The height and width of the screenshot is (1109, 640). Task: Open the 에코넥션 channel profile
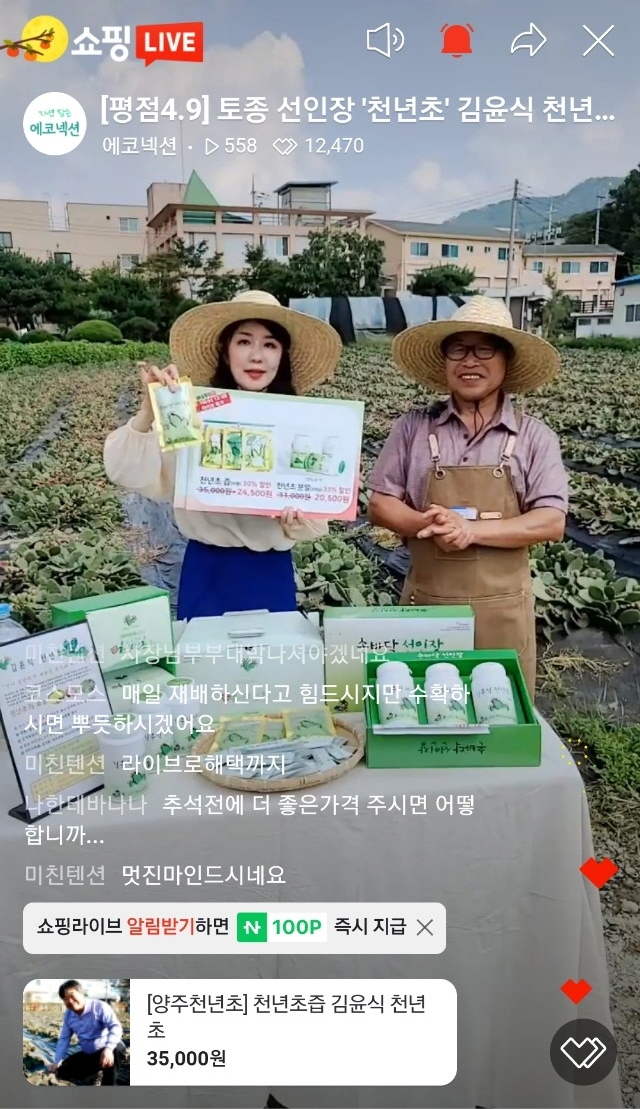(55, 123)
